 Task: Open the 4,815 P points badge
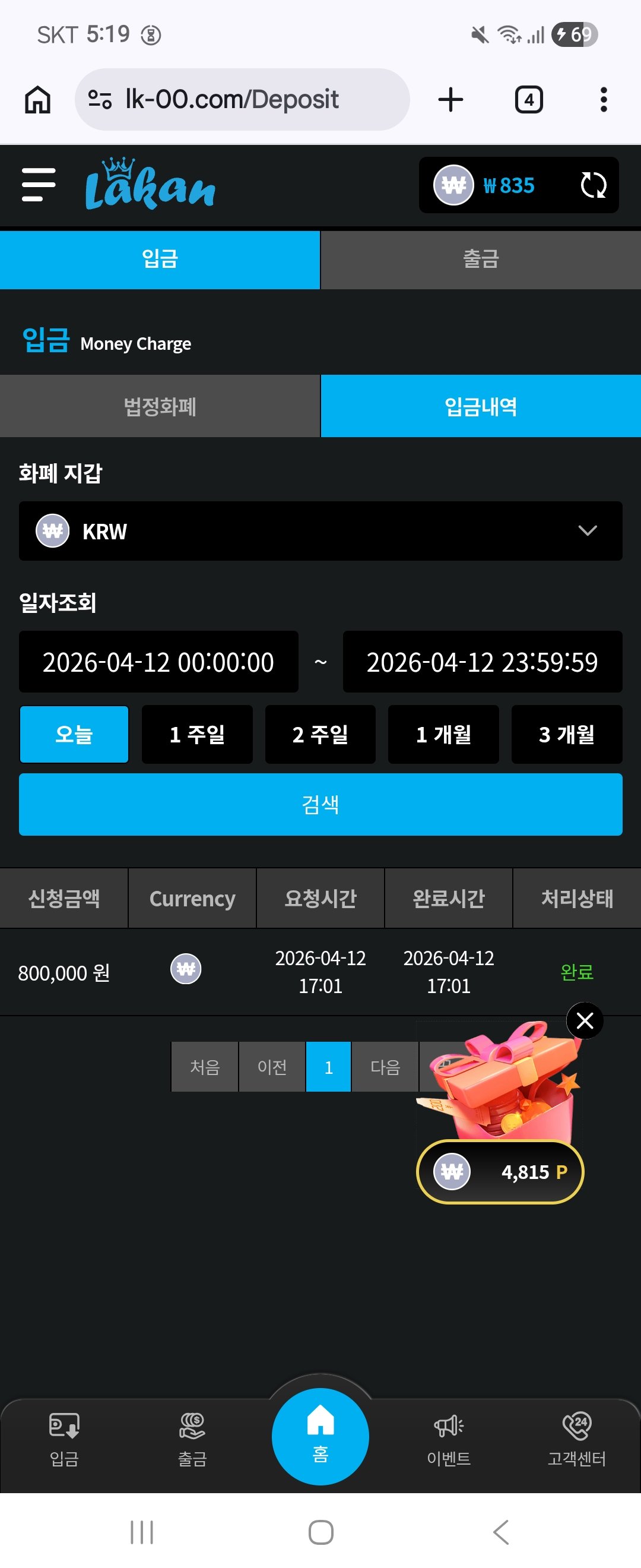[500, 1171]
